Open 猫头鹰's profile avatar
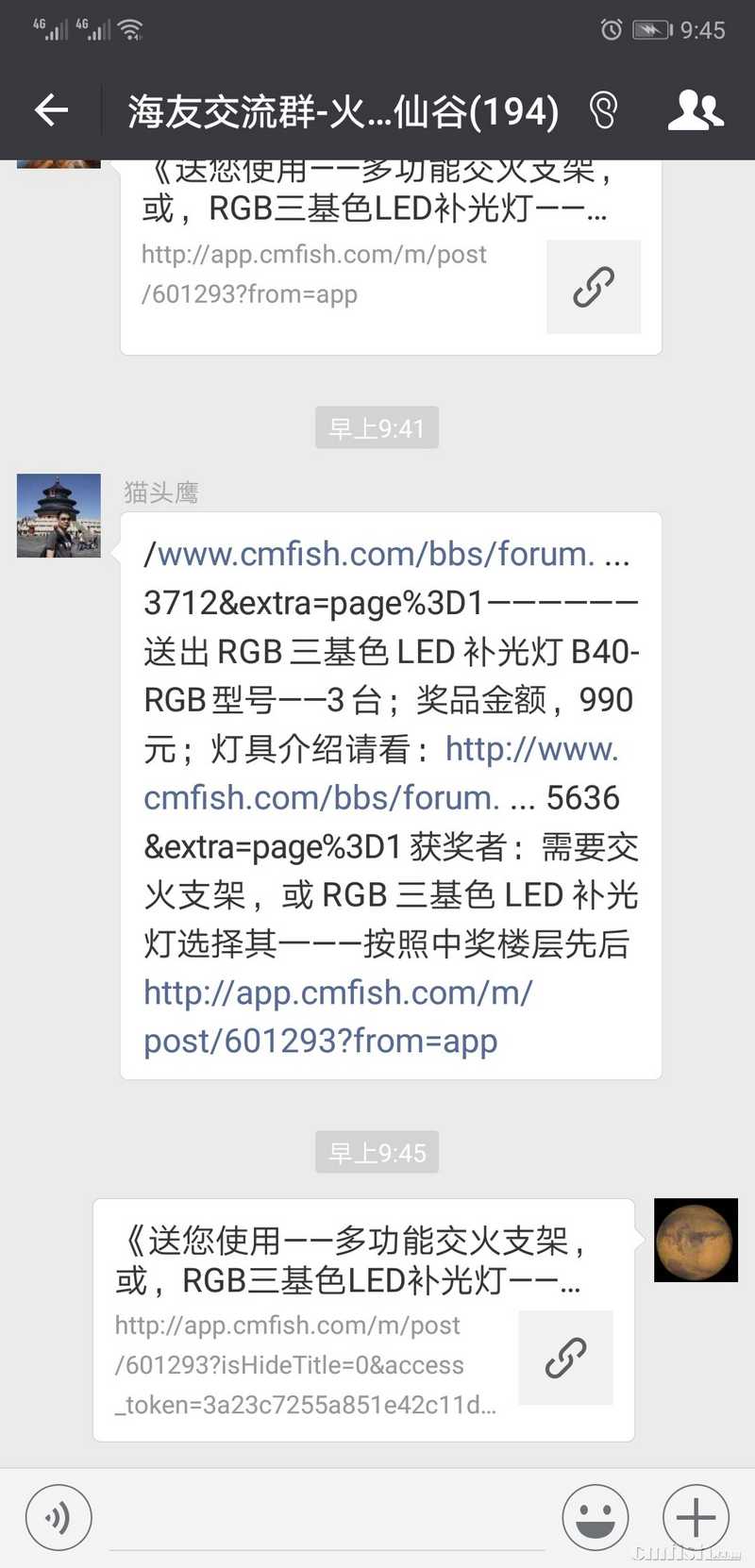Viewport: 755px width, 1568px height. (x=59, y=516)
